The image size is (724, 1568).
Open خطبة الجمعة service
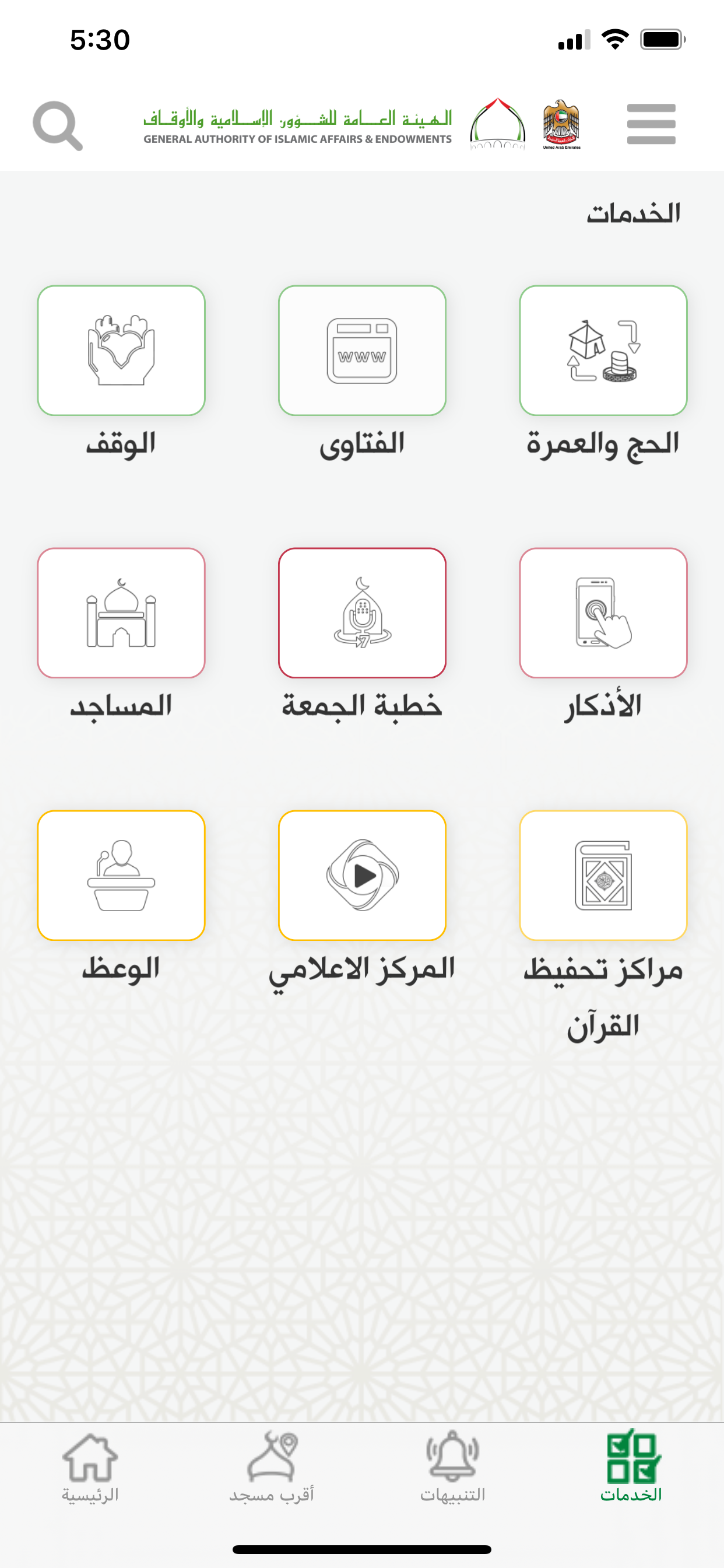(x=362, y=613)
